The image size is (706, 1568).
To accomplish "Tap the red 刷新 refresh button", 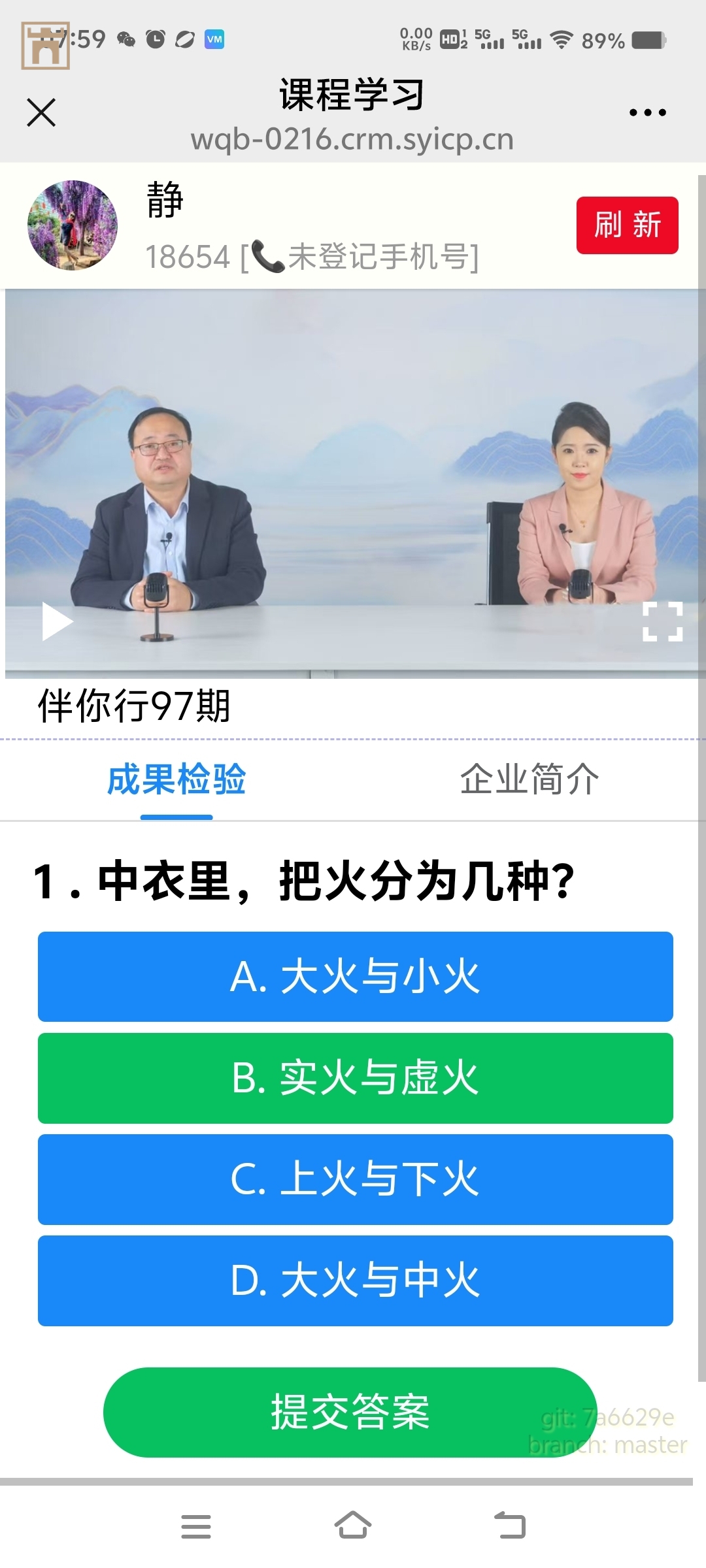I will tap(627, 225).
